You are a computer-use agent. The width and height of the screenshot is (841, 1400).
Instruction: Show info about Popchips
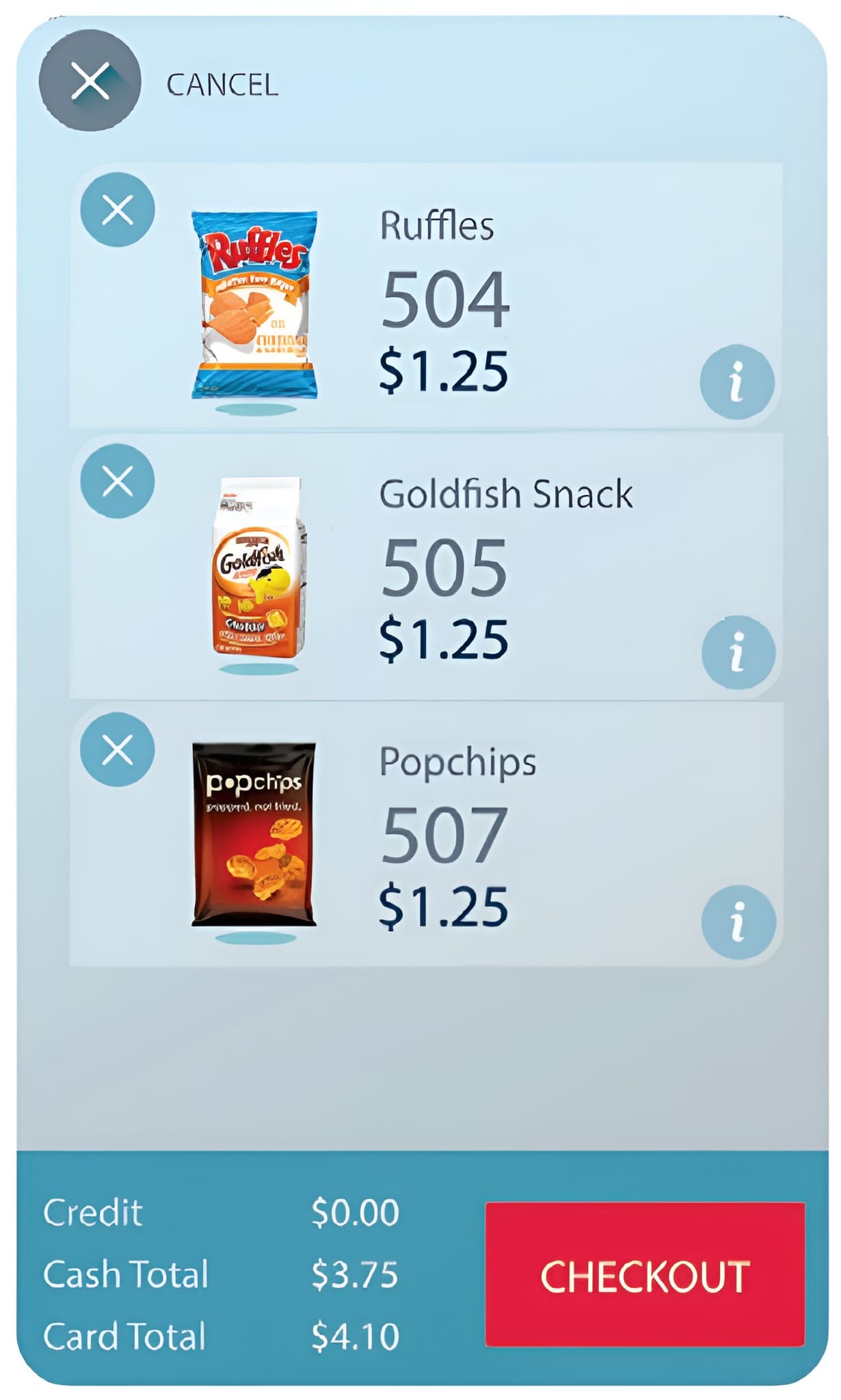point(738,921)
